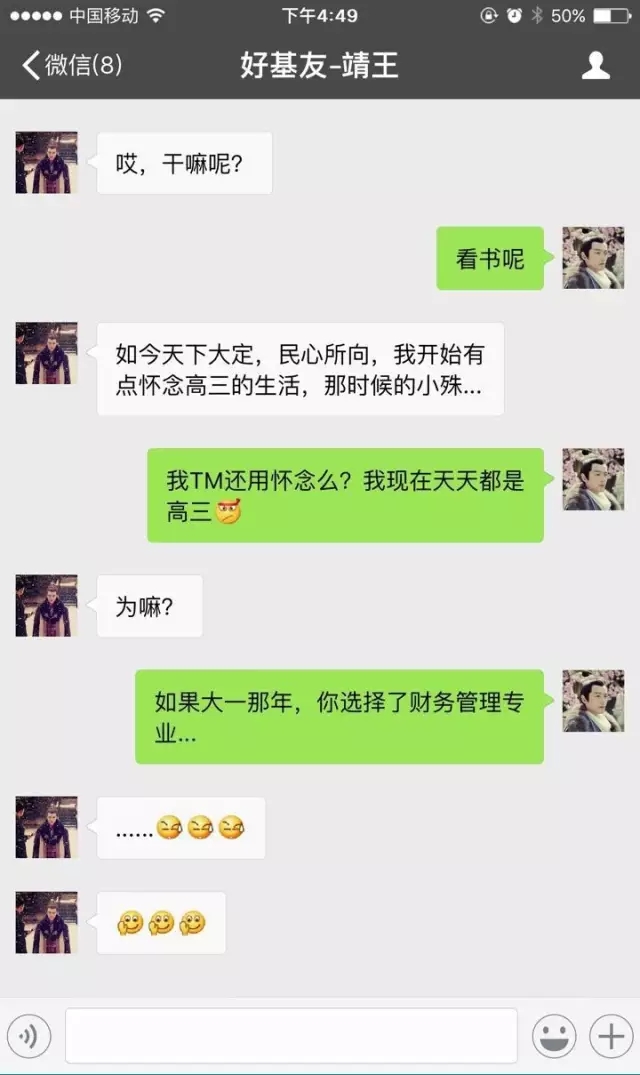Open my avatar next to 看书呢

click(x=593, y=258)
